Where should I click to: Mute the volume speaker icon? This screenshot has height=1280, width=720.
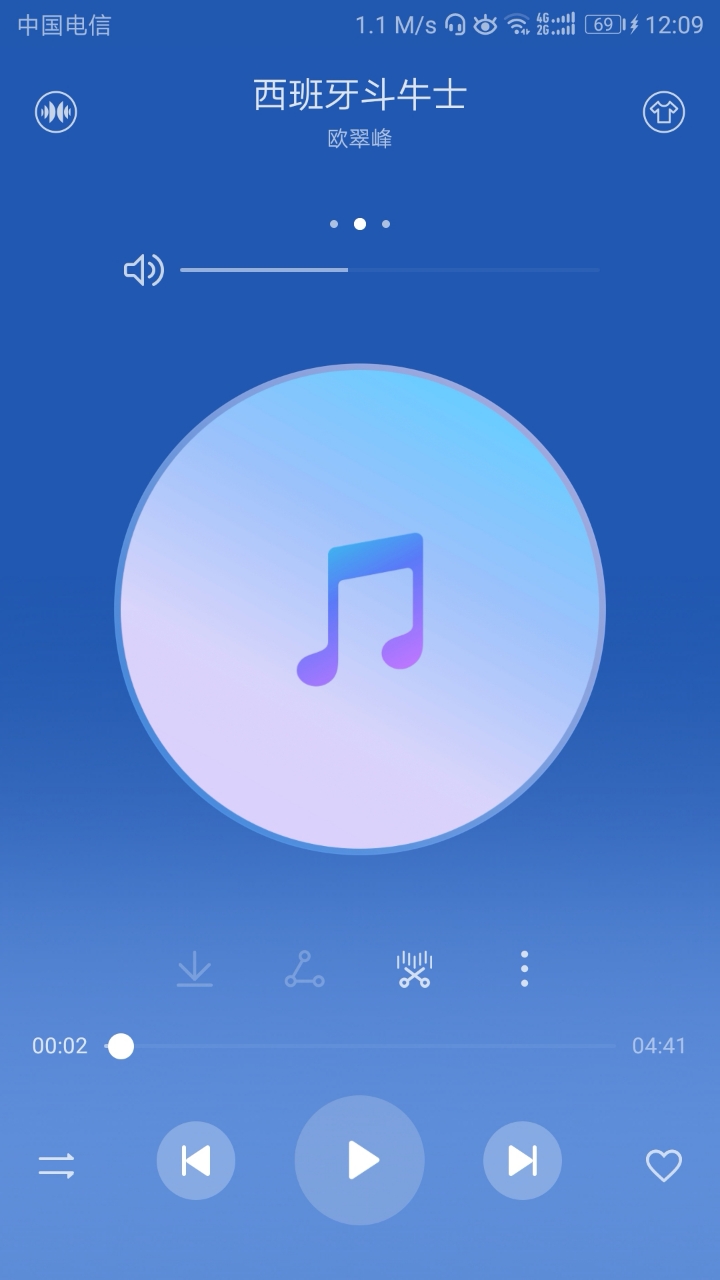[143, 270]
